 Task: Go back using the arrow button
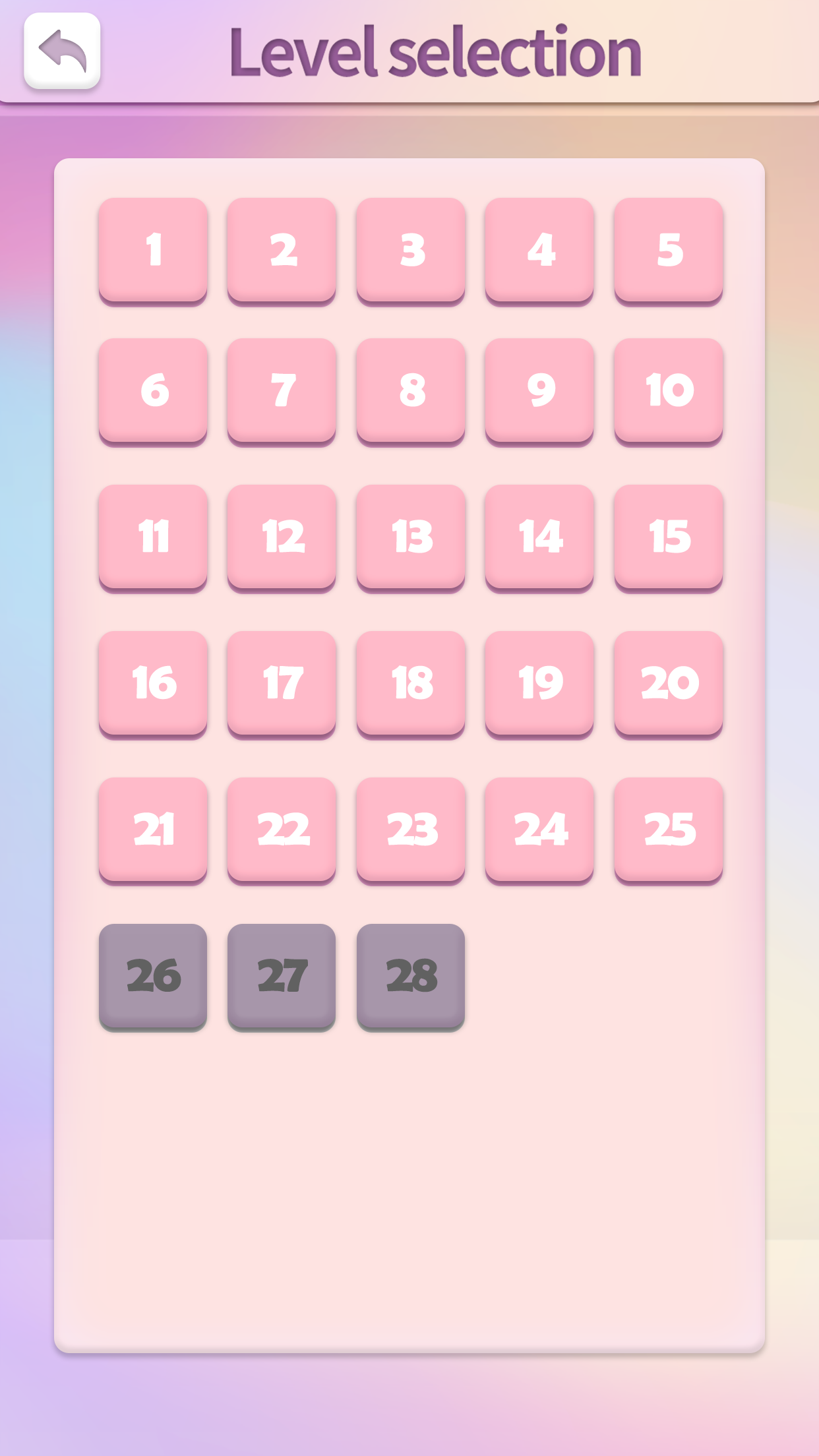[62, 50]
